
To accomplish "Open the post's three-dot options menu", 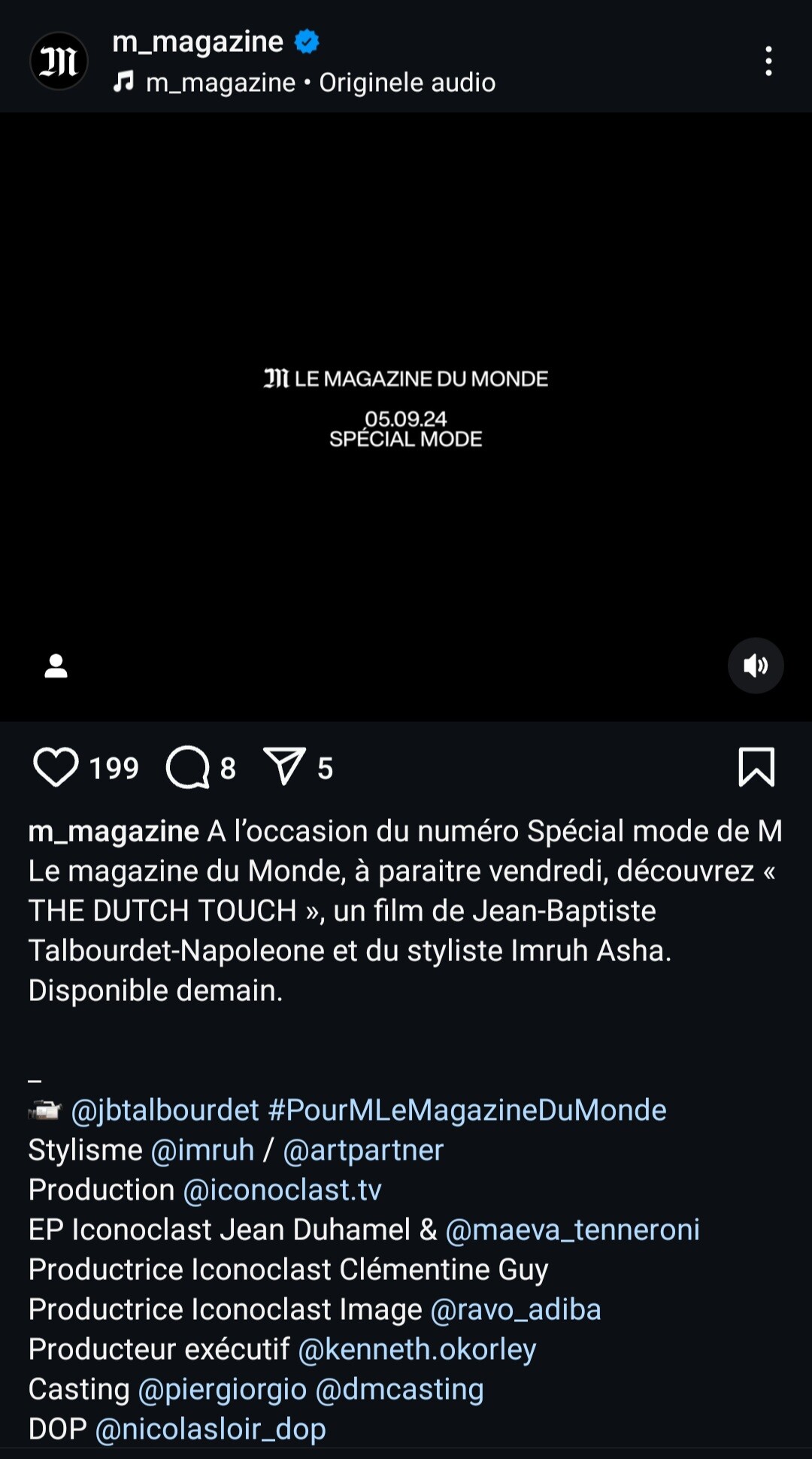I will coord(768,61).
